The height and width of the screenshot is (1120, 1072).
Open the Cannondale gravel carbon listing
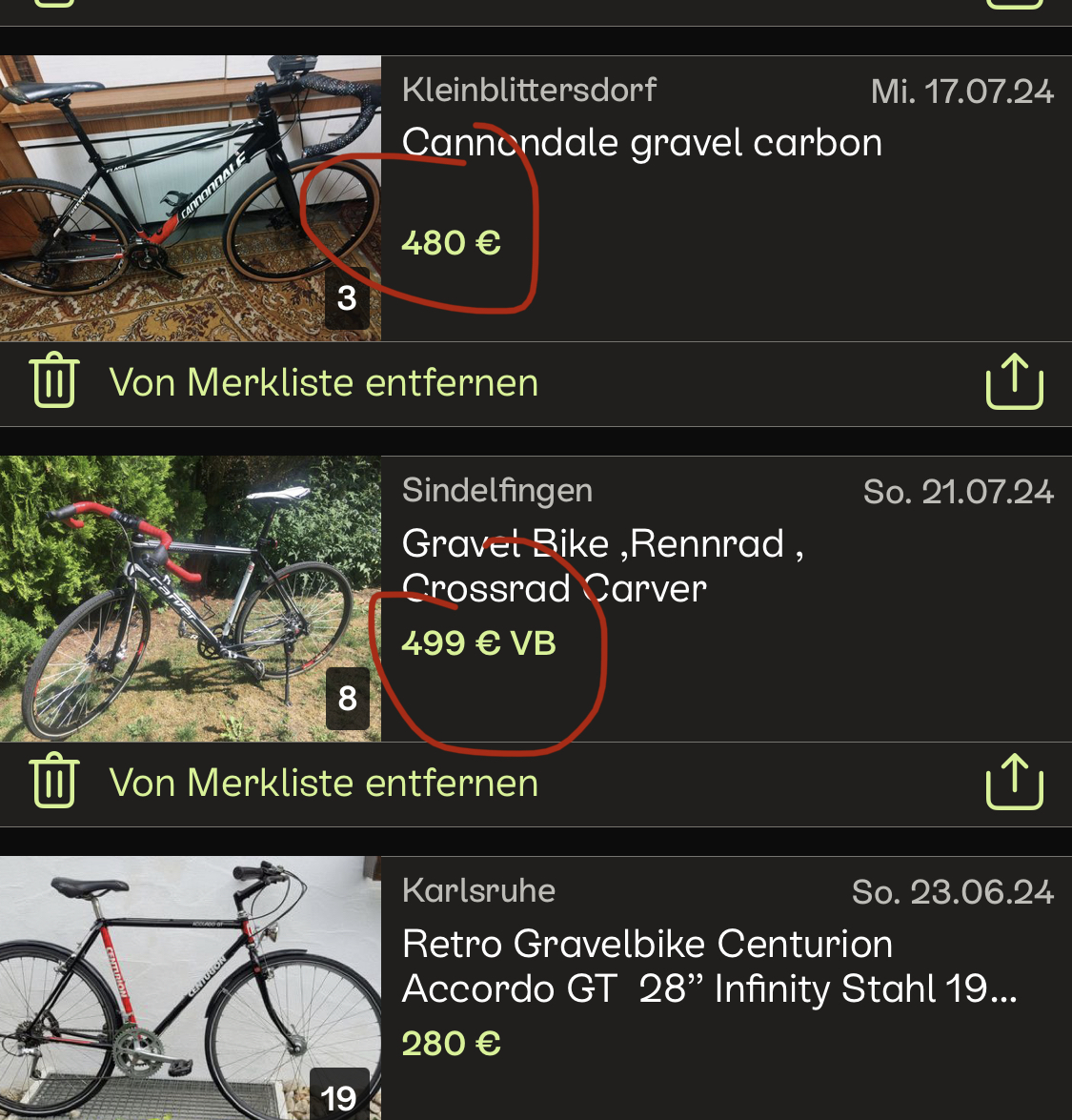pos(641,143)
